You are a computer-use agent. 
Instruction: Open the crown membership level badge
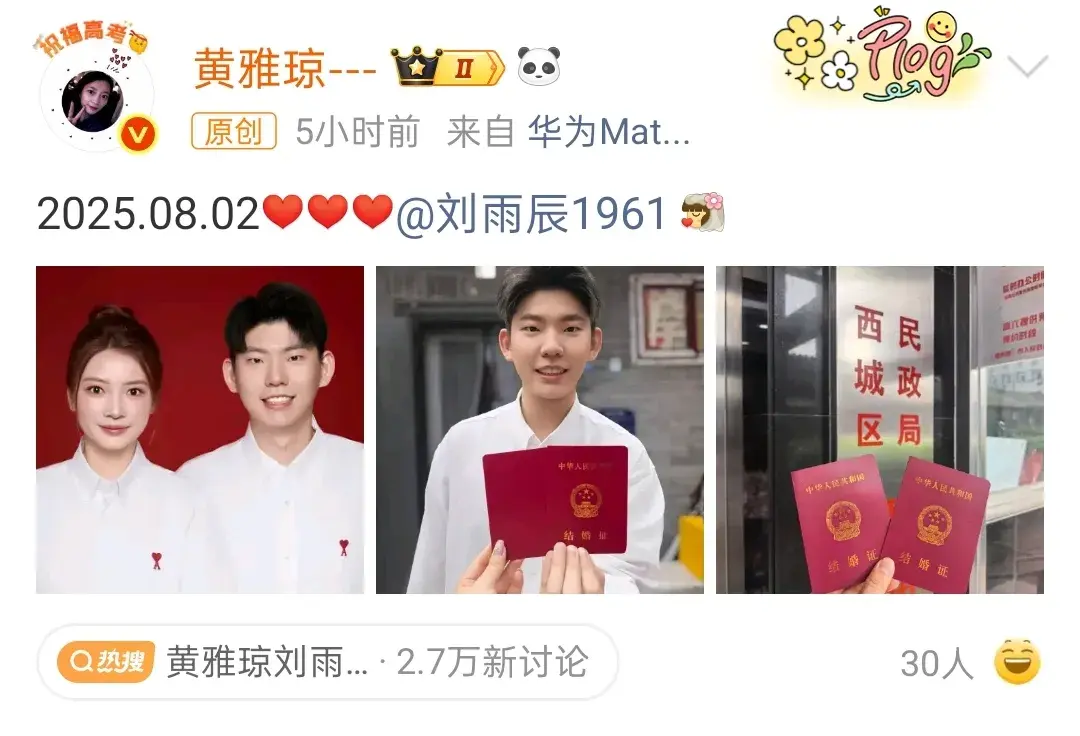point(448,68)
